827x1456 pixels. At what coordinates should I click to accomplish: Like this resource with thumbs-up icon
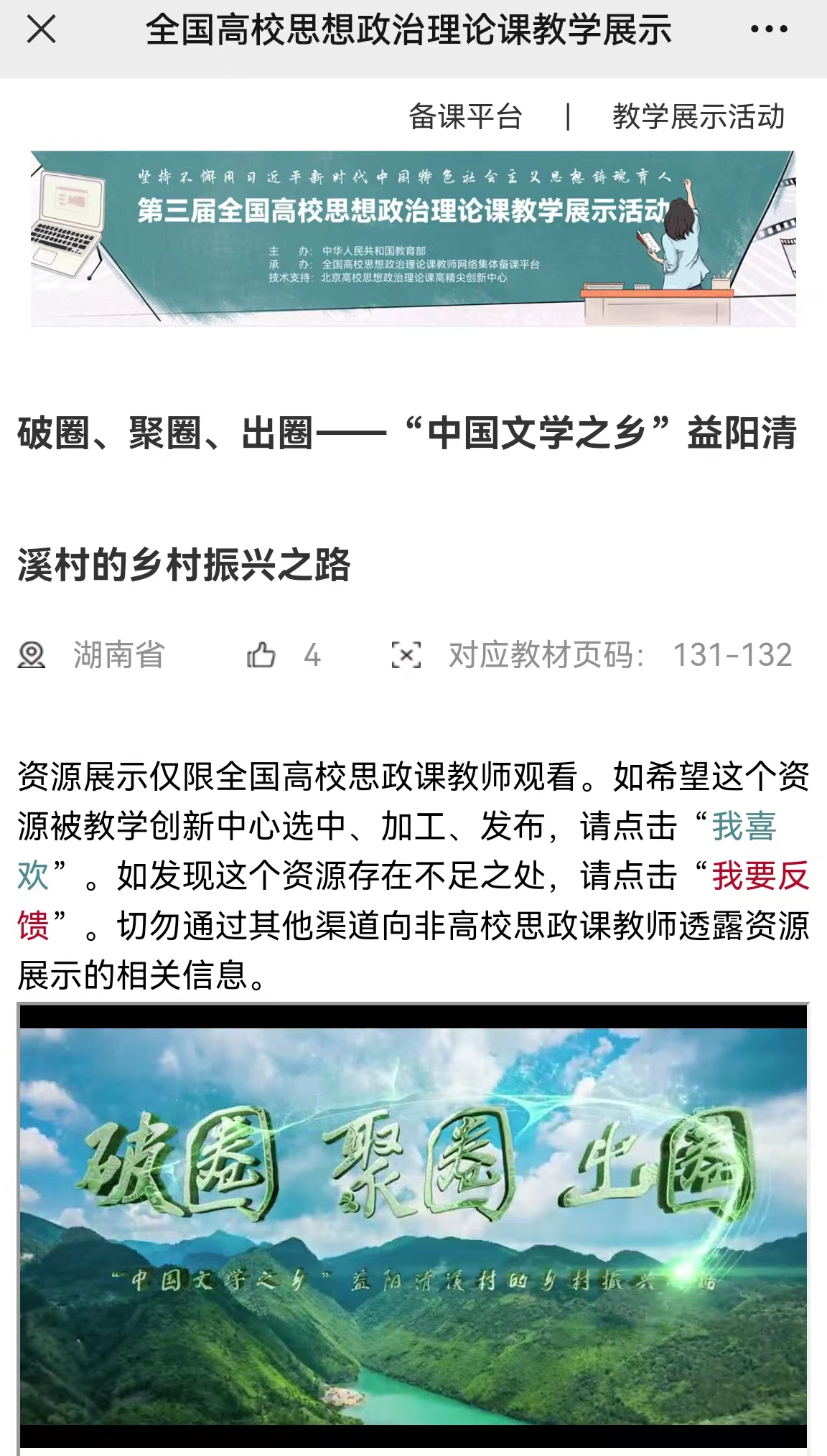pyautogui.click(x=261, y=654)
